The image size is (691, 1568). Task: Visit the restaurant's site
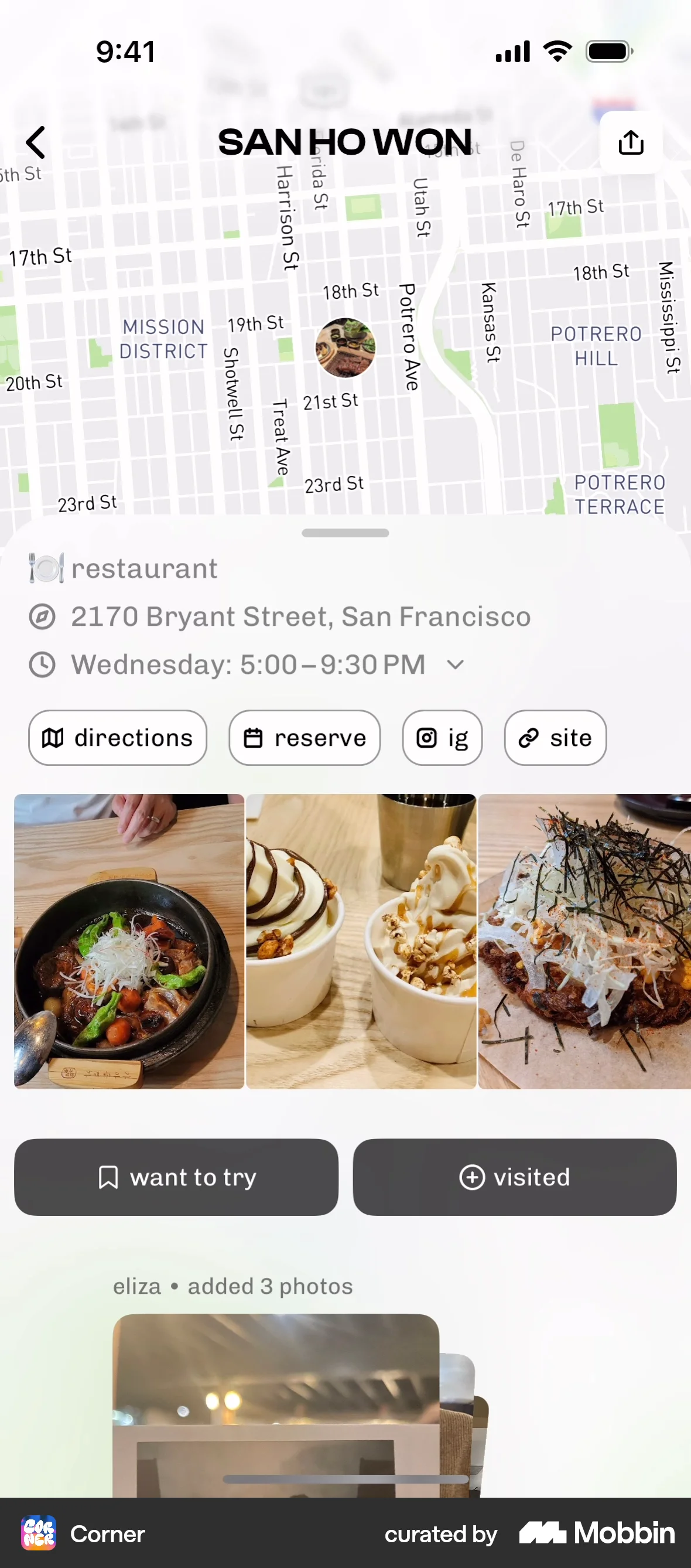[x=555, y=738]
